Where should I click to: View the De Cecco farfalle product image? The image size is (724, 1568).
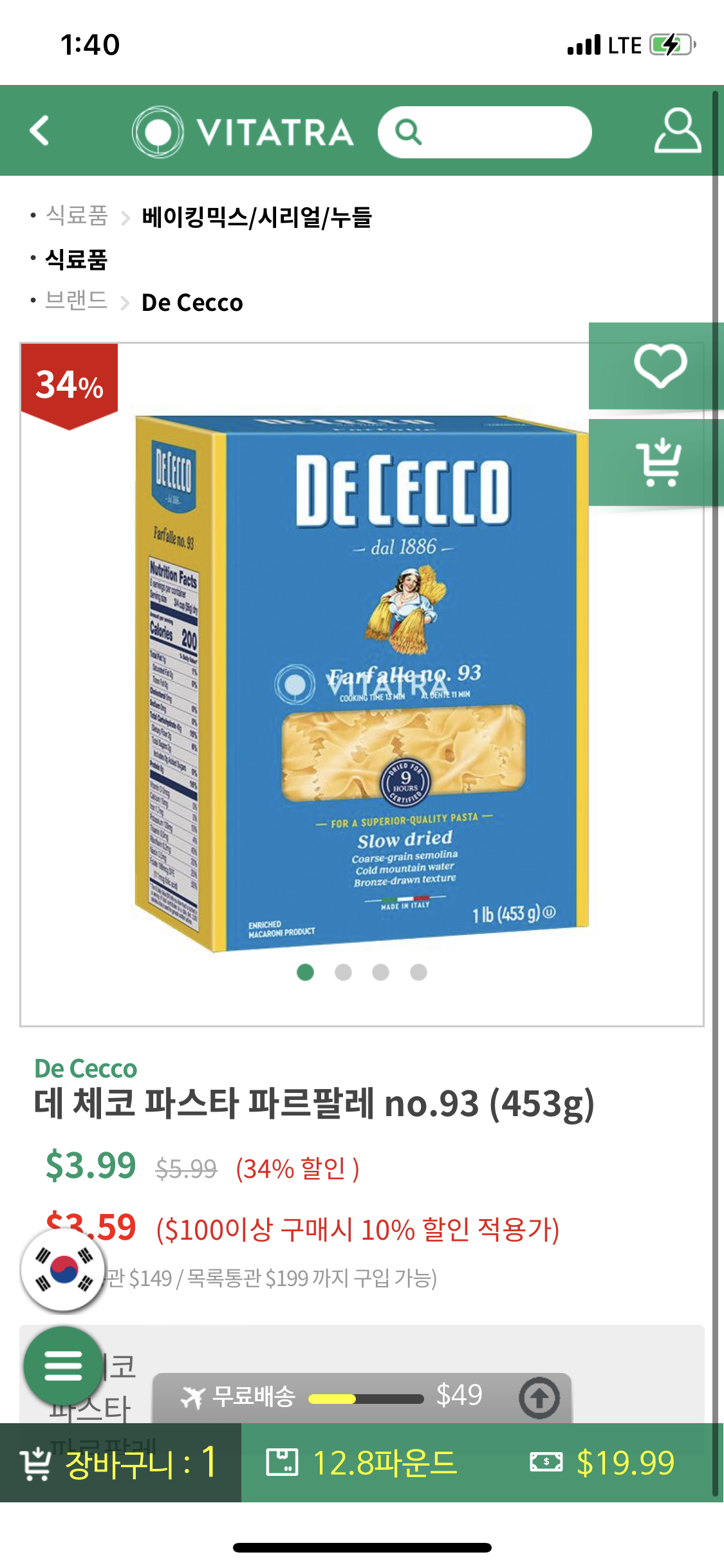[x=360, y=682]
